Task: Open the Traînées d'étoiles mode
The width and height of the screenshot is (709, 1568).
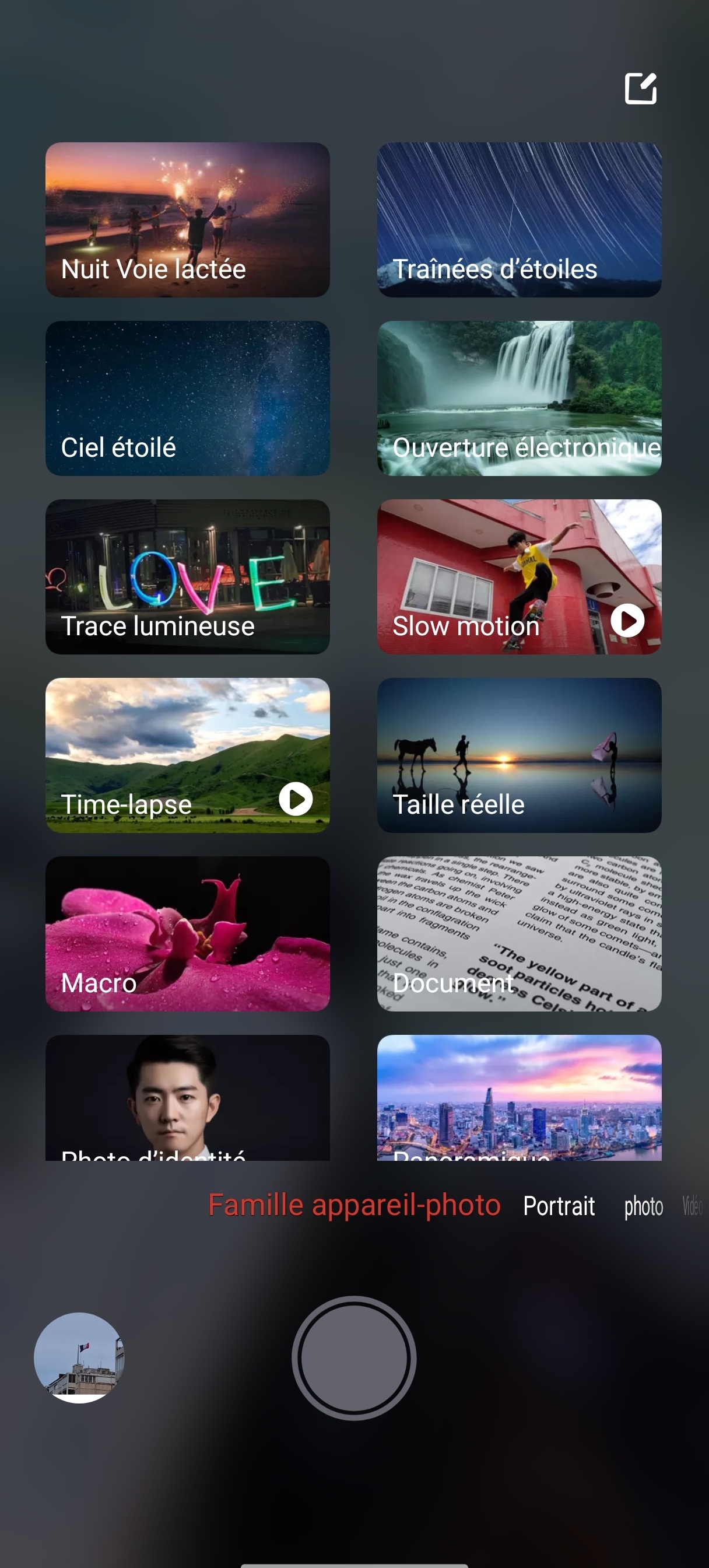Action: tap(520, 220)
